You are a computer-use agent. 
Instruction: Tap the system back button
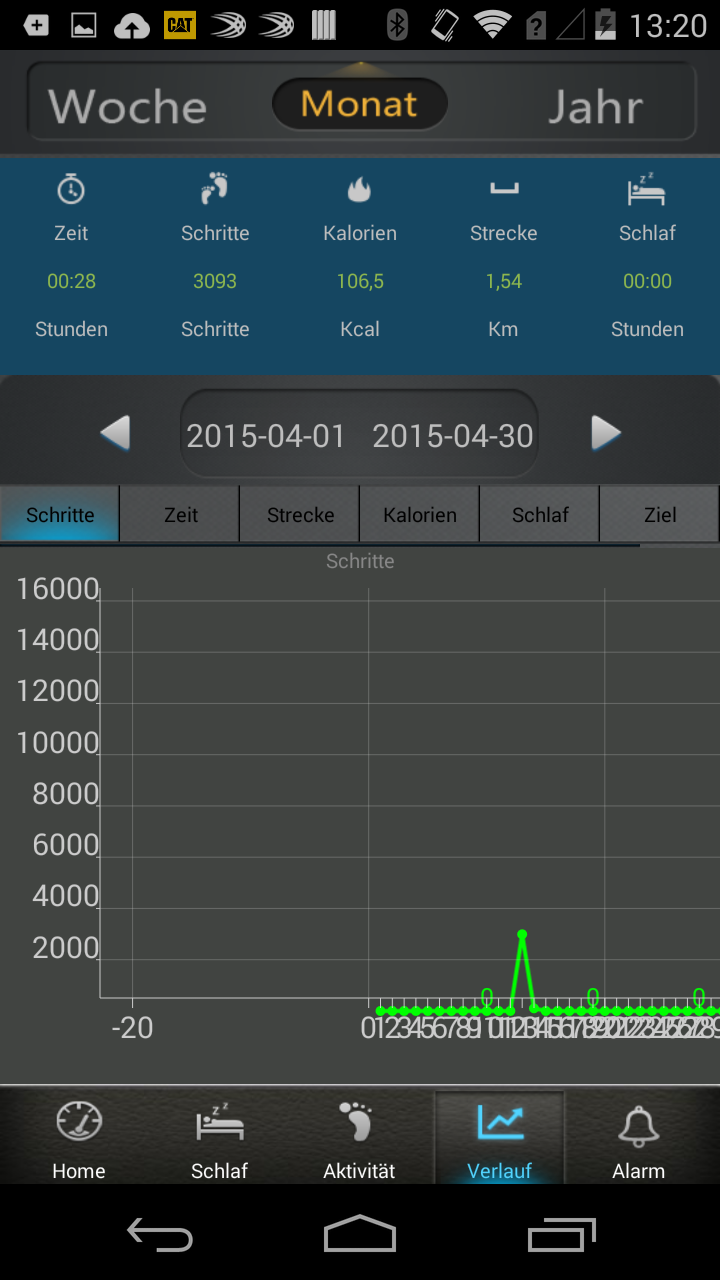[x=160, y=1235]
